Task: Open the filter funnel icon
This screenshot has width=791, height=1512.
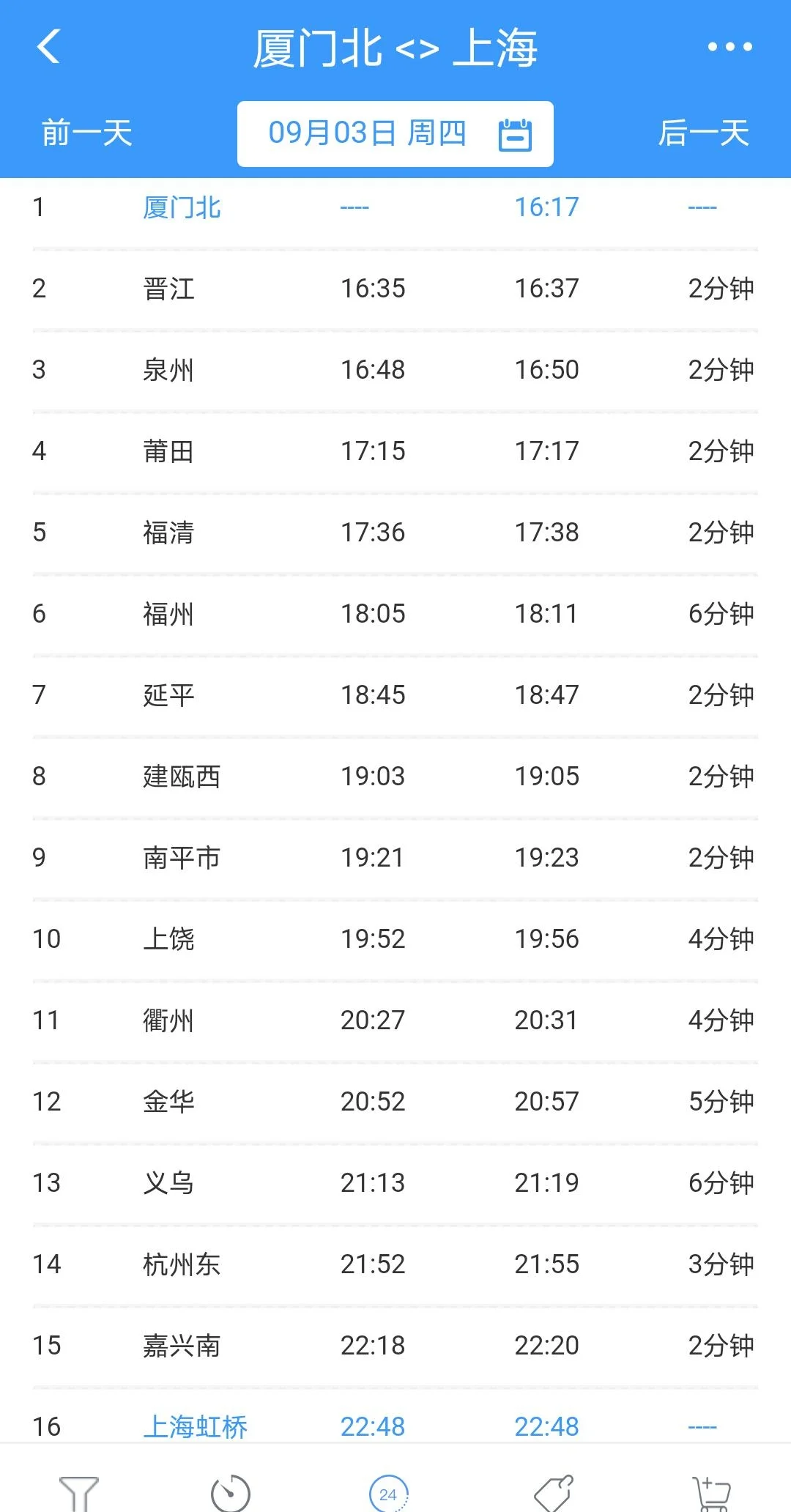Action: tap(81, 1487)
